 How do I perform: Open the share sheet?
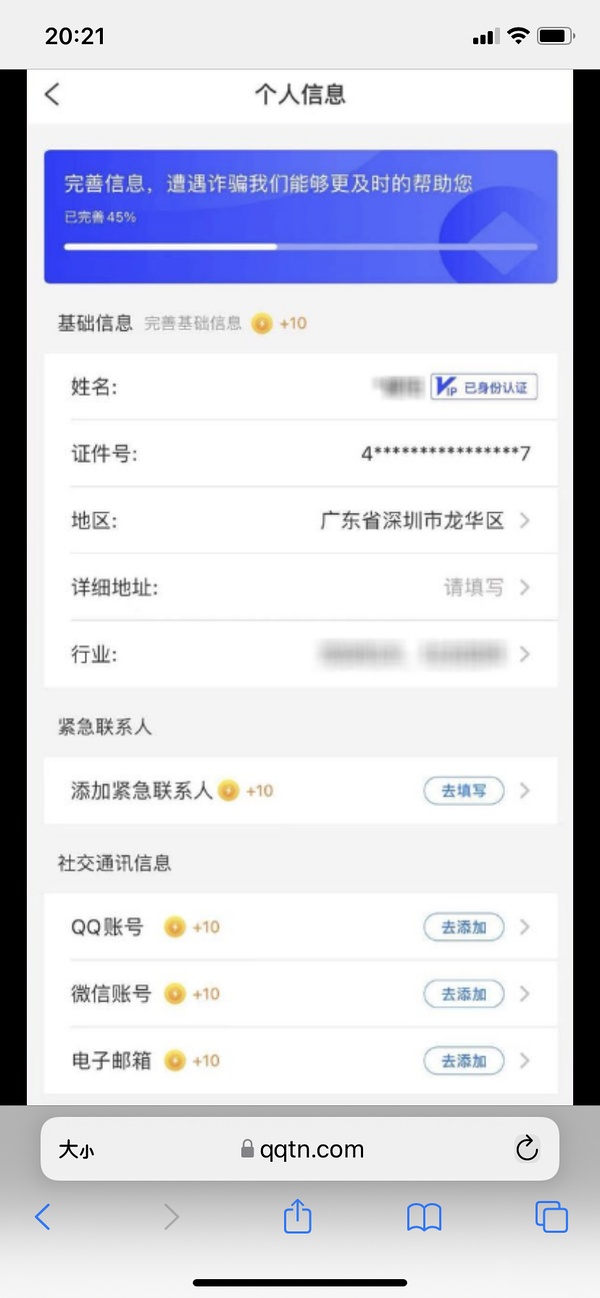298,1216
